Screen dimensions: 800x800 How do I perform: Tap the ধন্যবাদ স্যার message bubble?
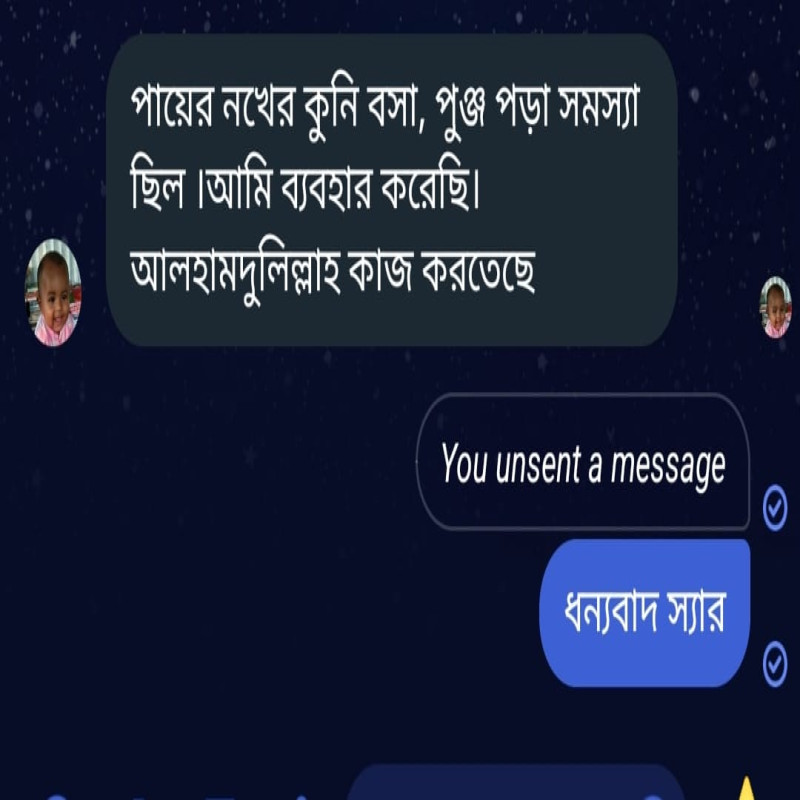[644, 613]
